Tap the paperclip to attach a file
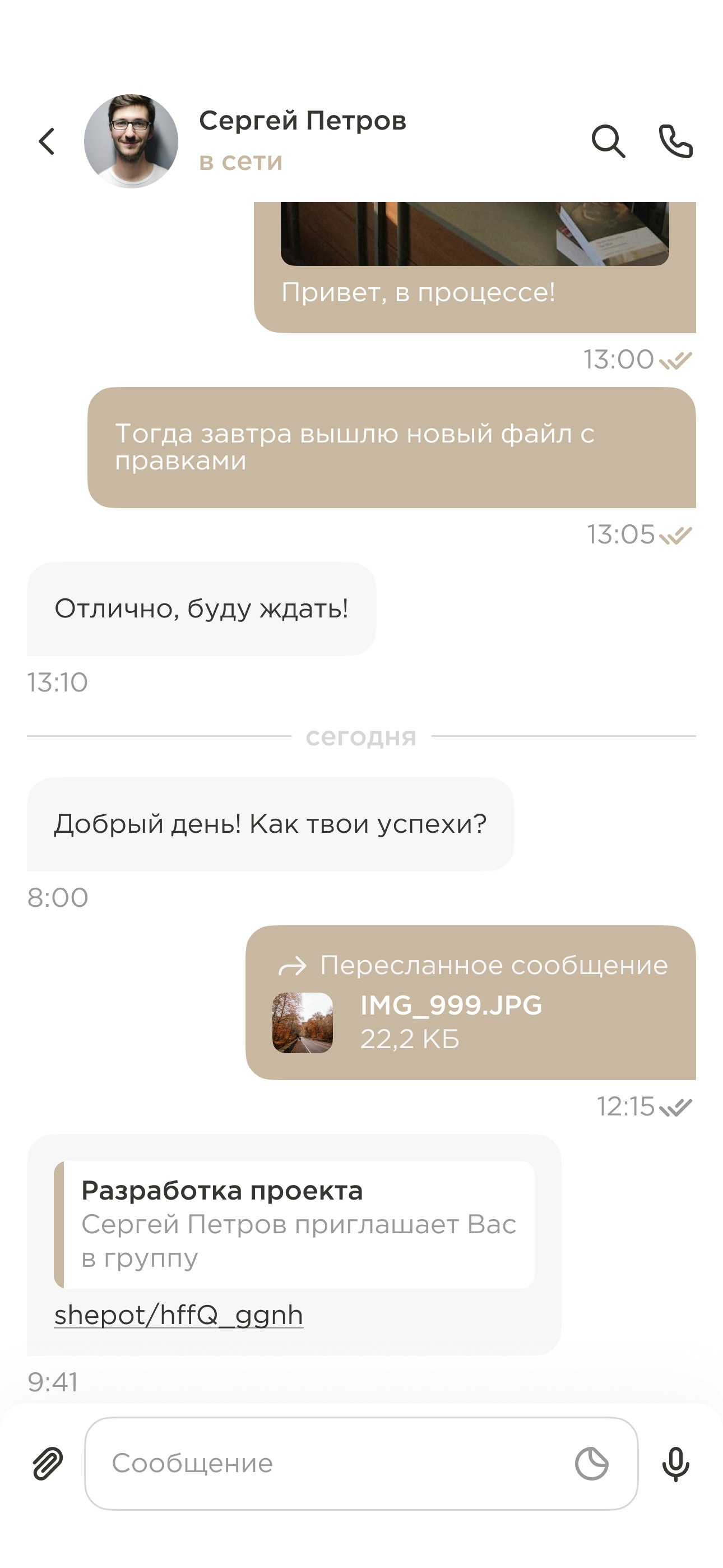 click(x=48, y=1463)
